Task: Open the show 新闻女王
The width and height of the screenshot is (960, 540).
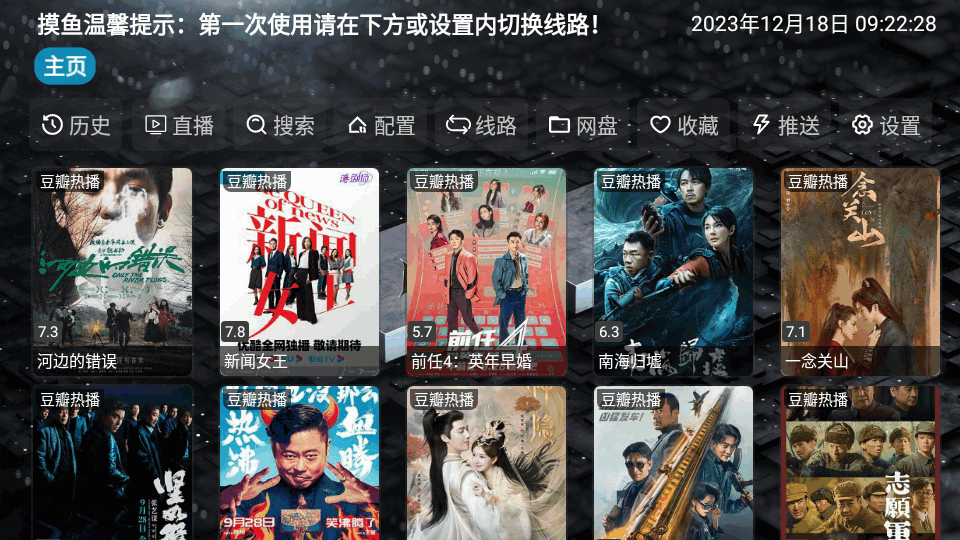Action: tap(299, 270)
